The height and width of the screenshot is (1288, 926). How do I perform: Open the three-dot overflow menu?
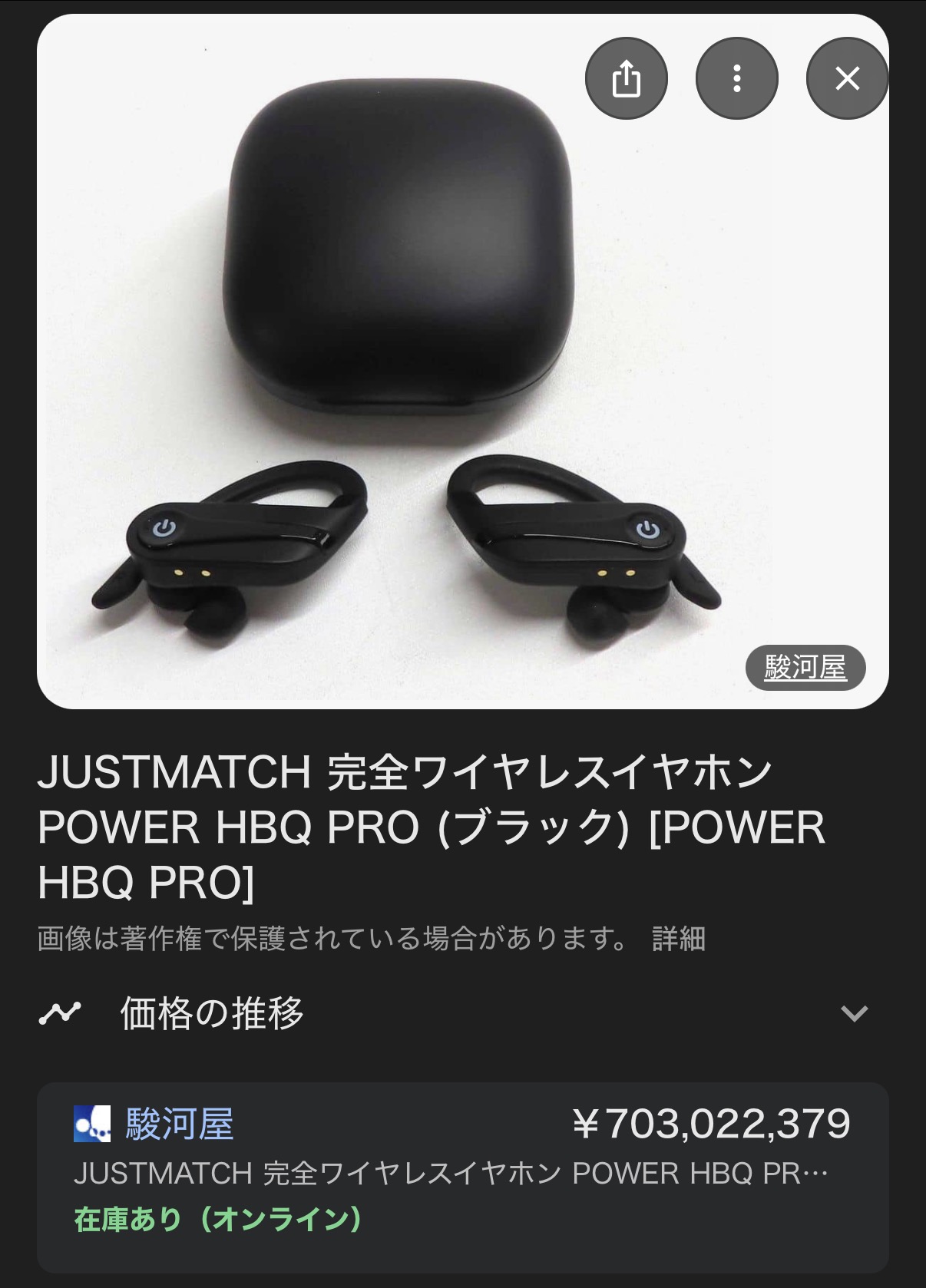tap(736, 78)
